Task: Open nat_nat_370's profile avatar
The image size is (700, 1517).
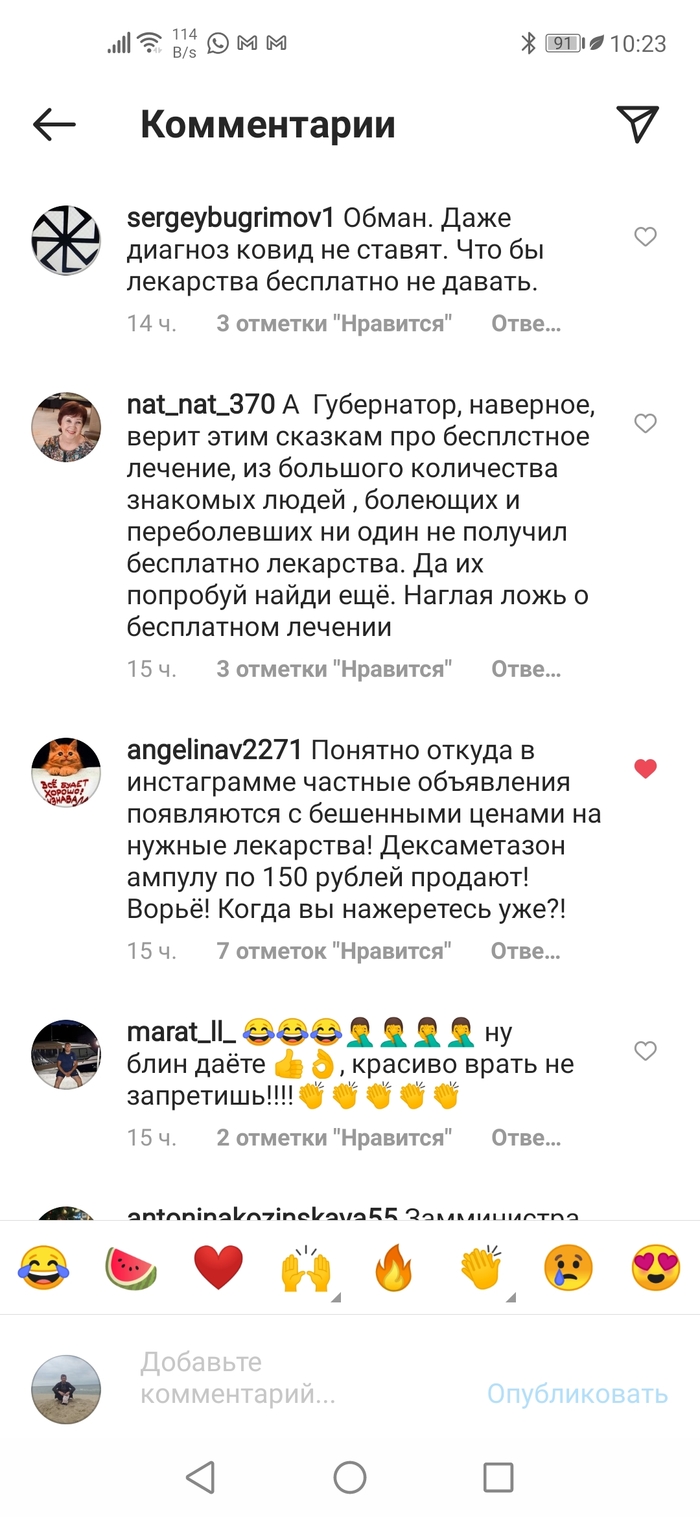Action: coord(66,427)
